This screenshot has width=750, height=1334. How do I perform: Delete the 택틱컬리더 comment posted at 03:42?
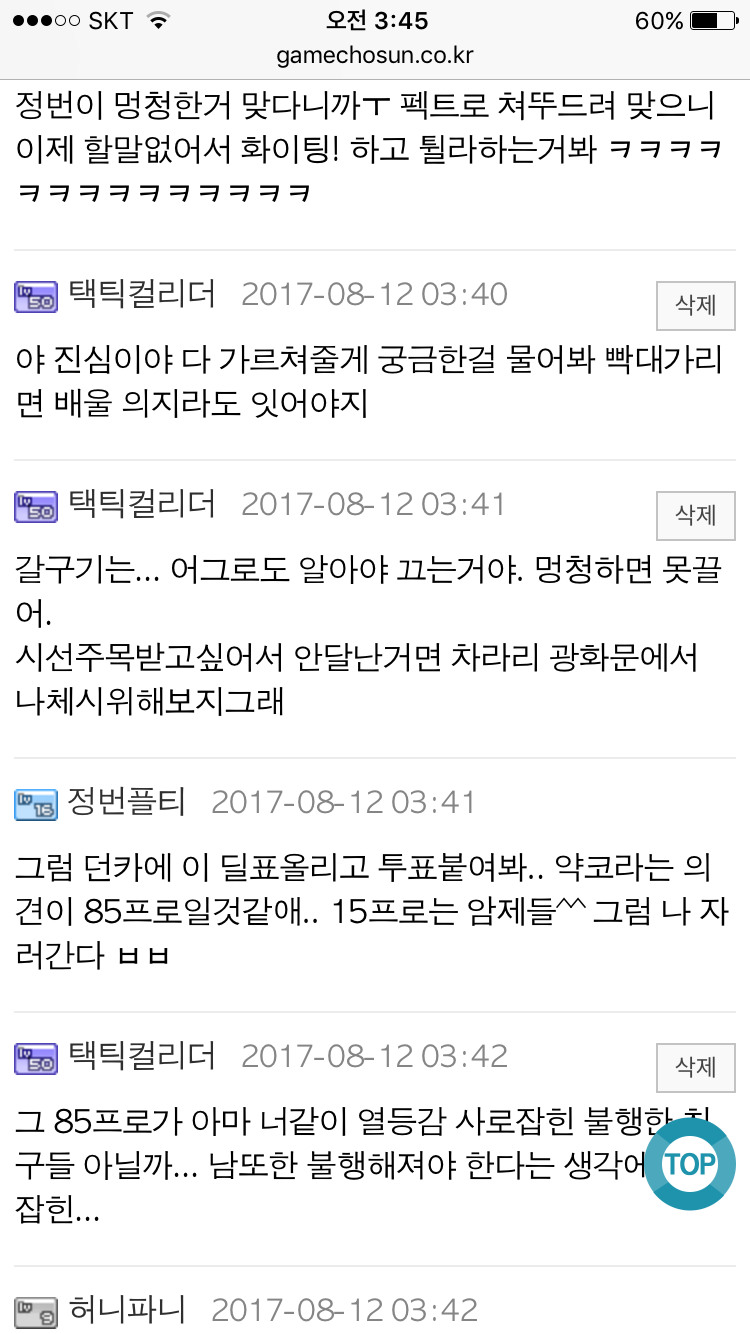(695, 1067)
